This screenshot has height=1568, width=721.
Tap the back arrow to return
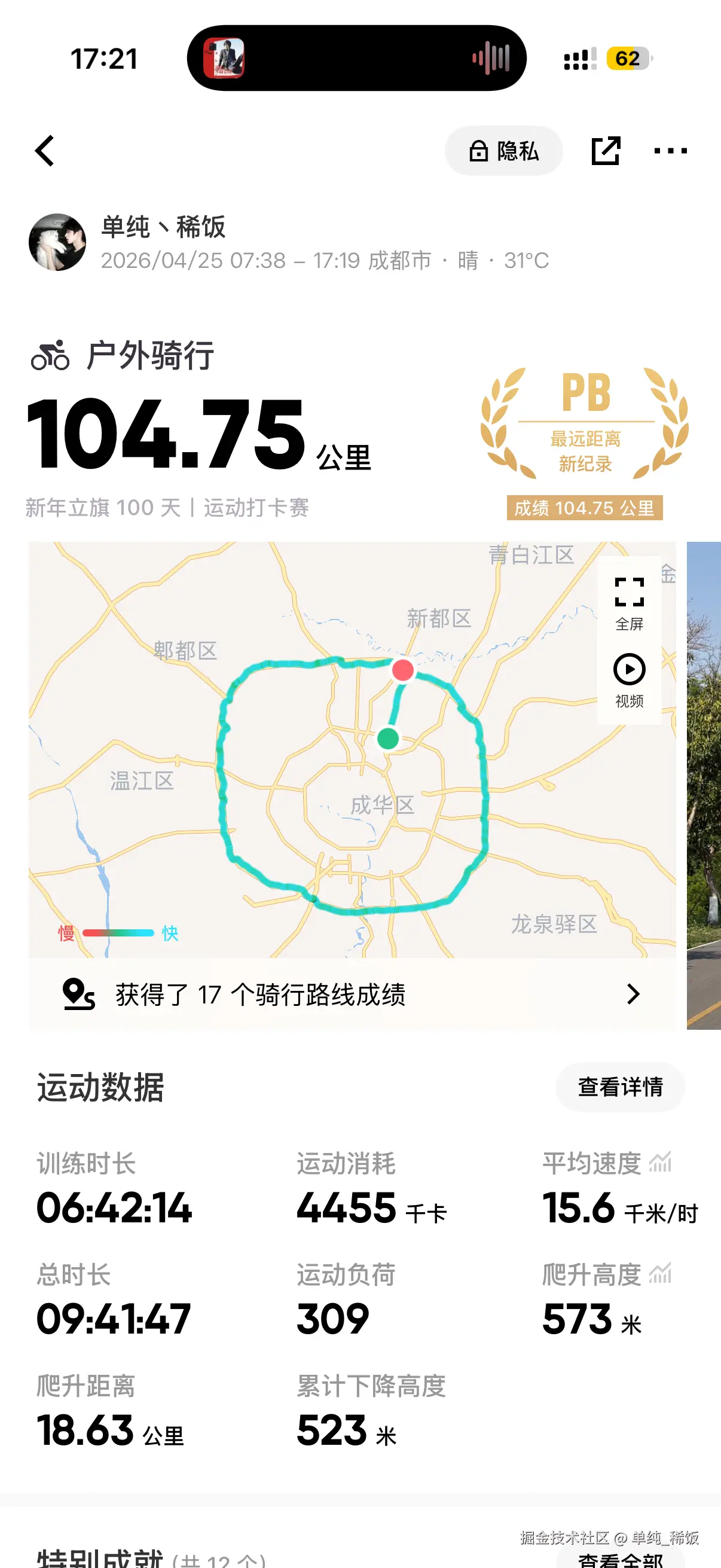click(x=44, y=150)
